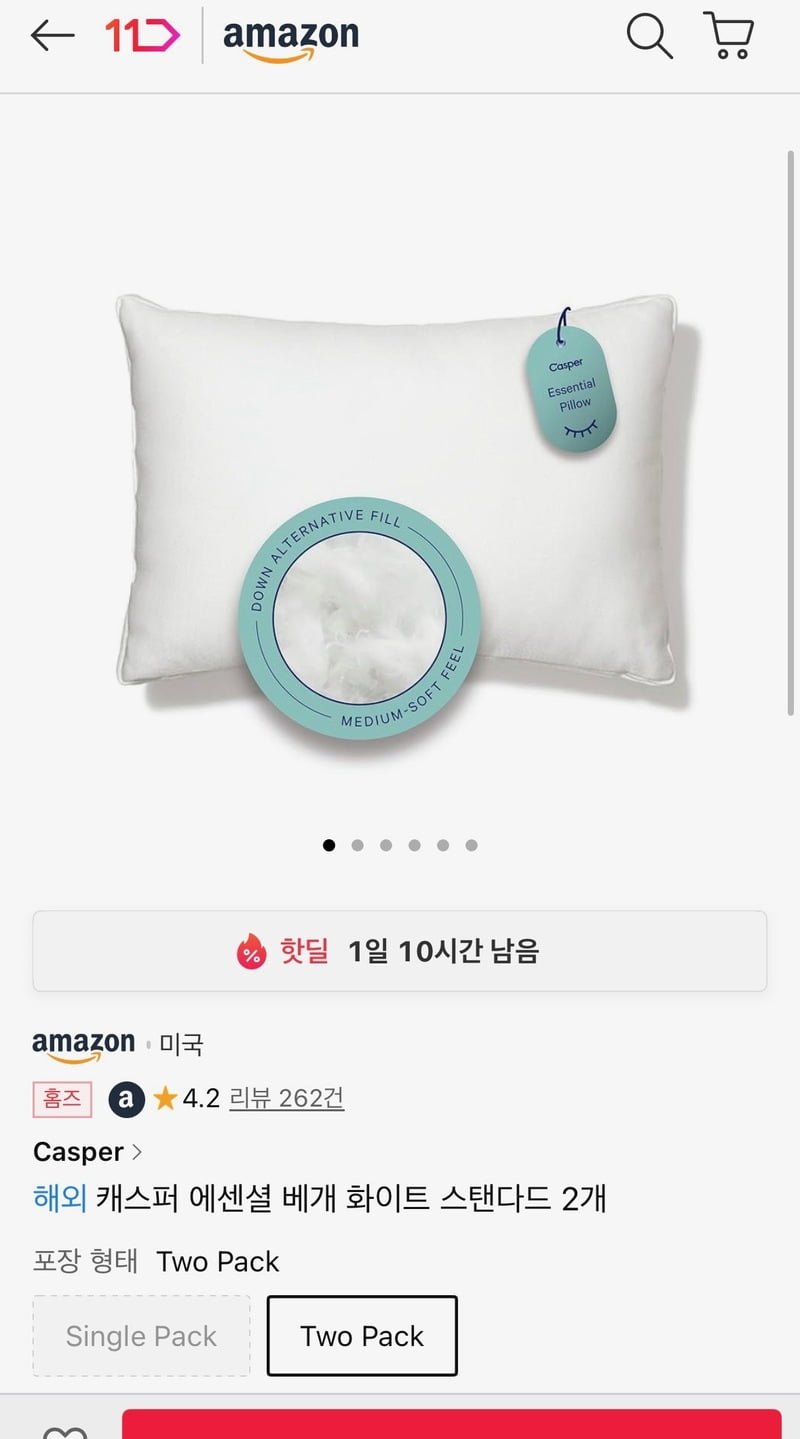Add this pillow to wishlist heart

tap(66, 1431)
